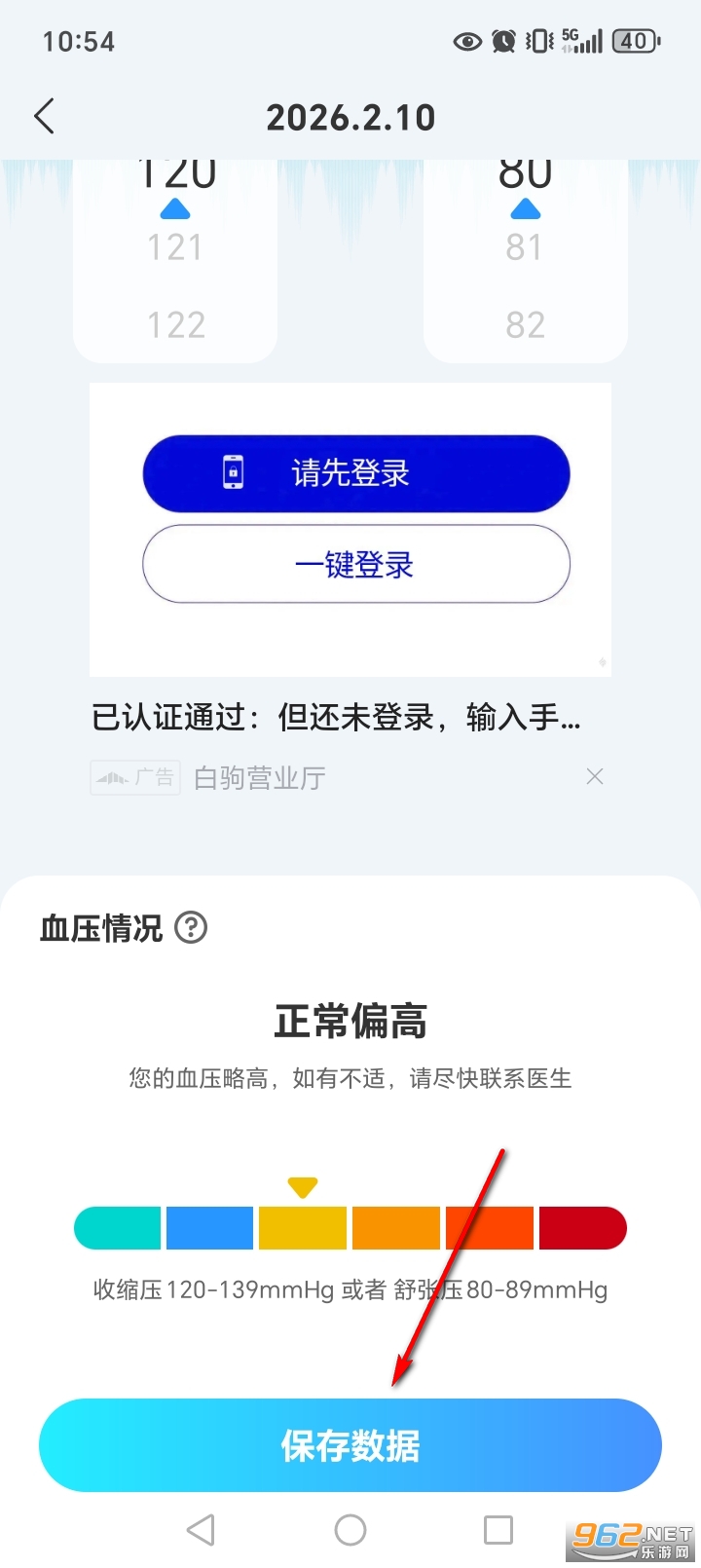Image resolution: width=701 pixels, height=1568 pixels.
Task: Select 81 in the diastolic picker
Action: click(x=525, y=247)
